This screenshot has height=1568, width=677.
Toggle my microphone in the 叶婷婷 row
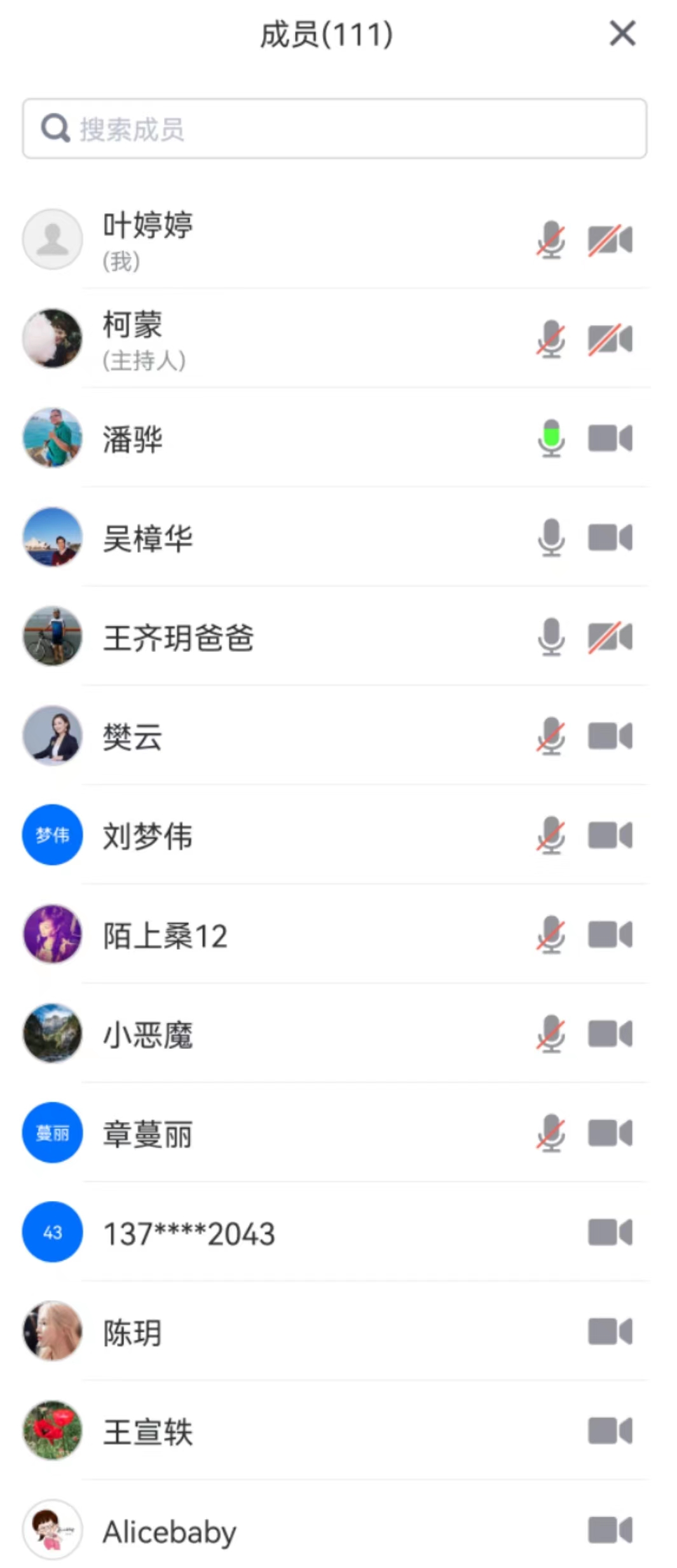[550, 240]
